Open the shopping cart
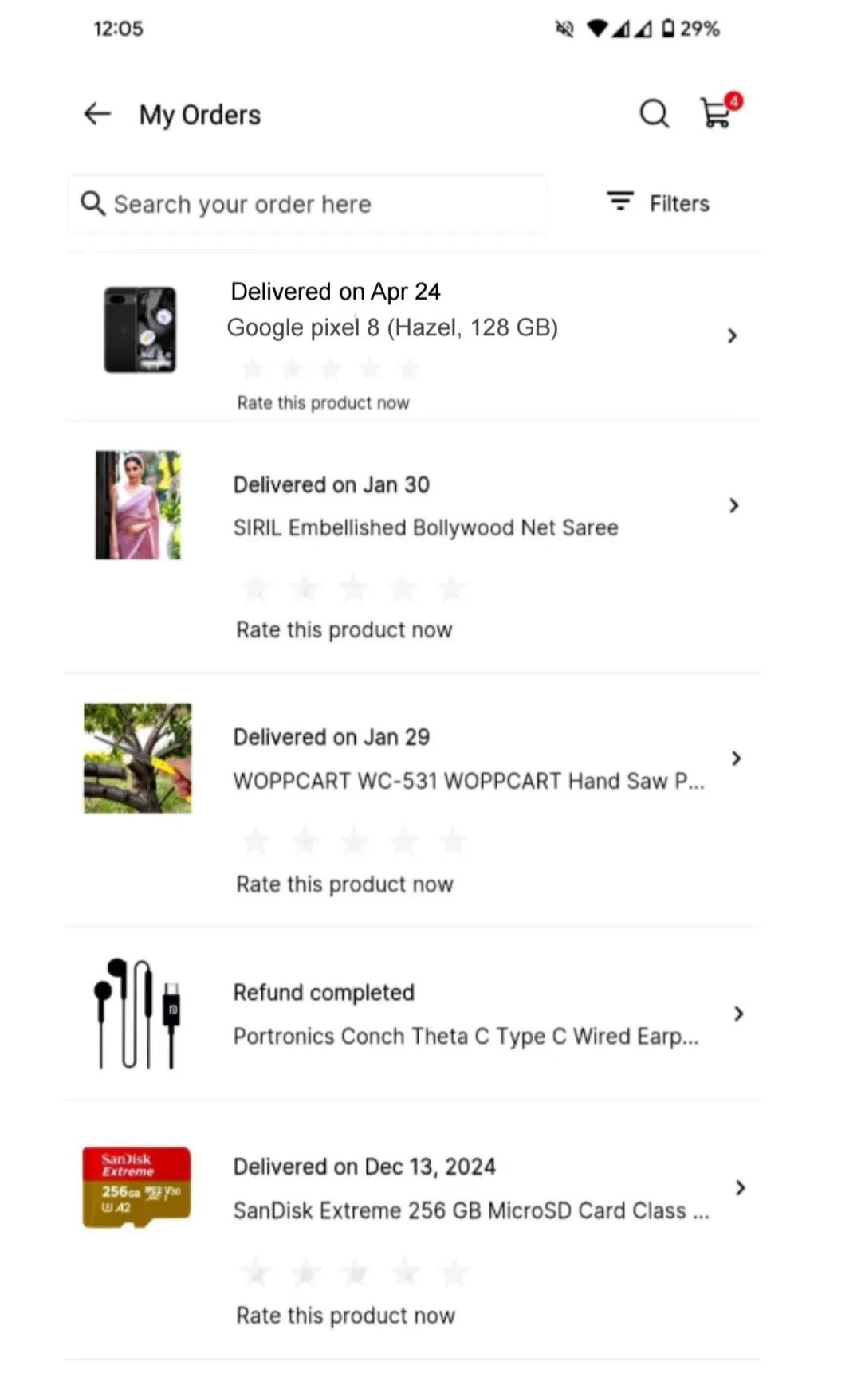 pos(717,112)
